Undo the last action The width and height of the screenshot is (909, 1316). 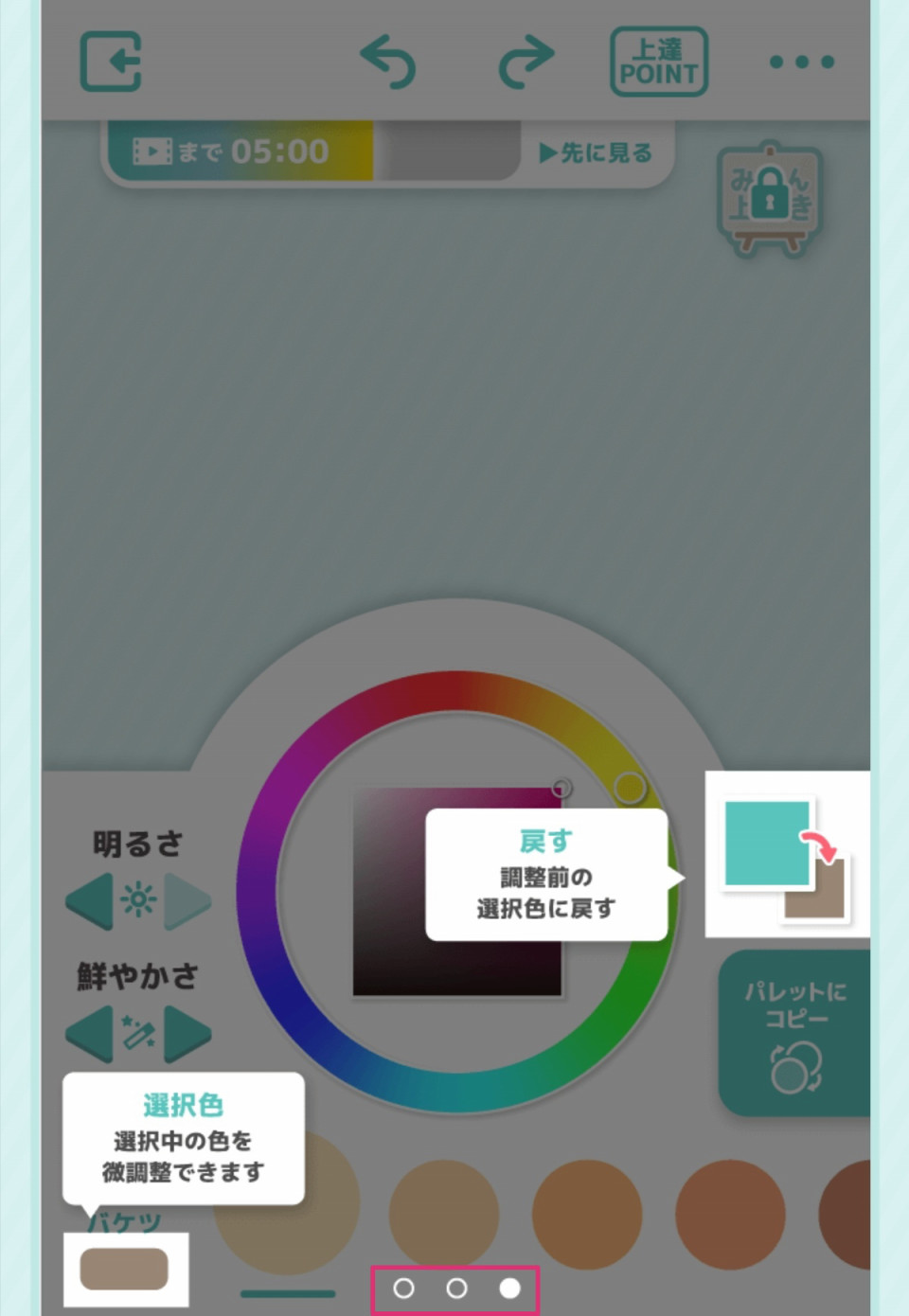pos(388,62)
